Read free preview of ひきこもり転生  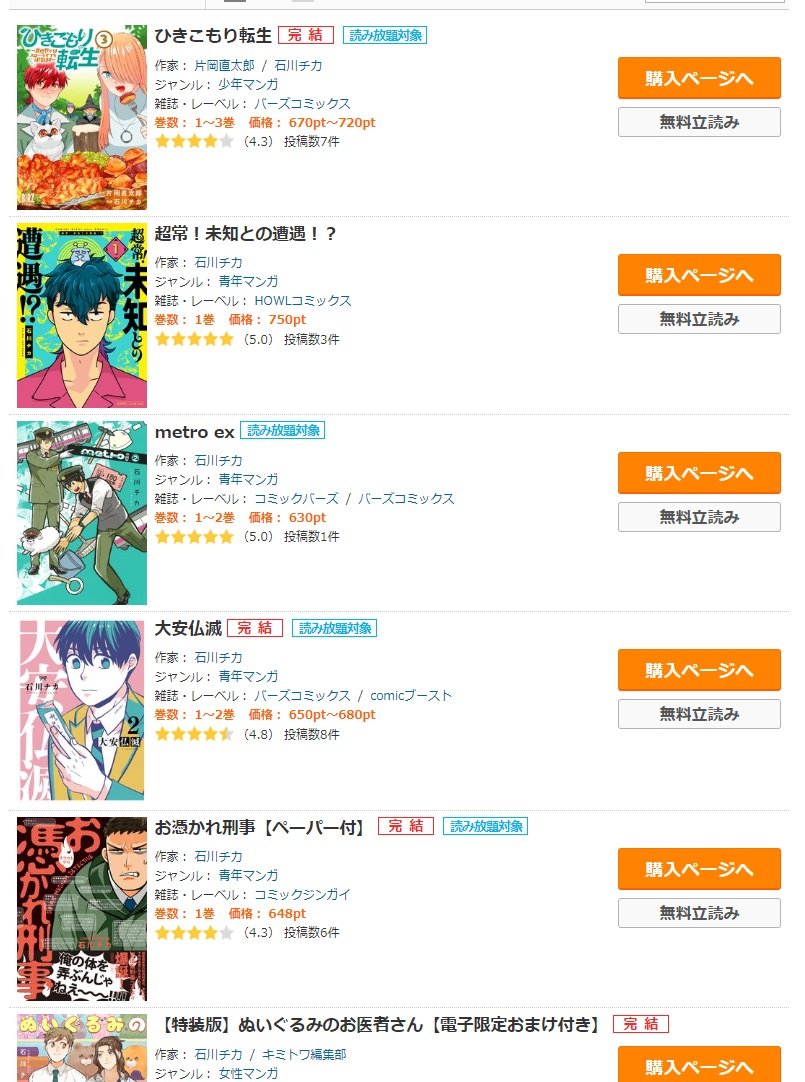pos(699,122)
